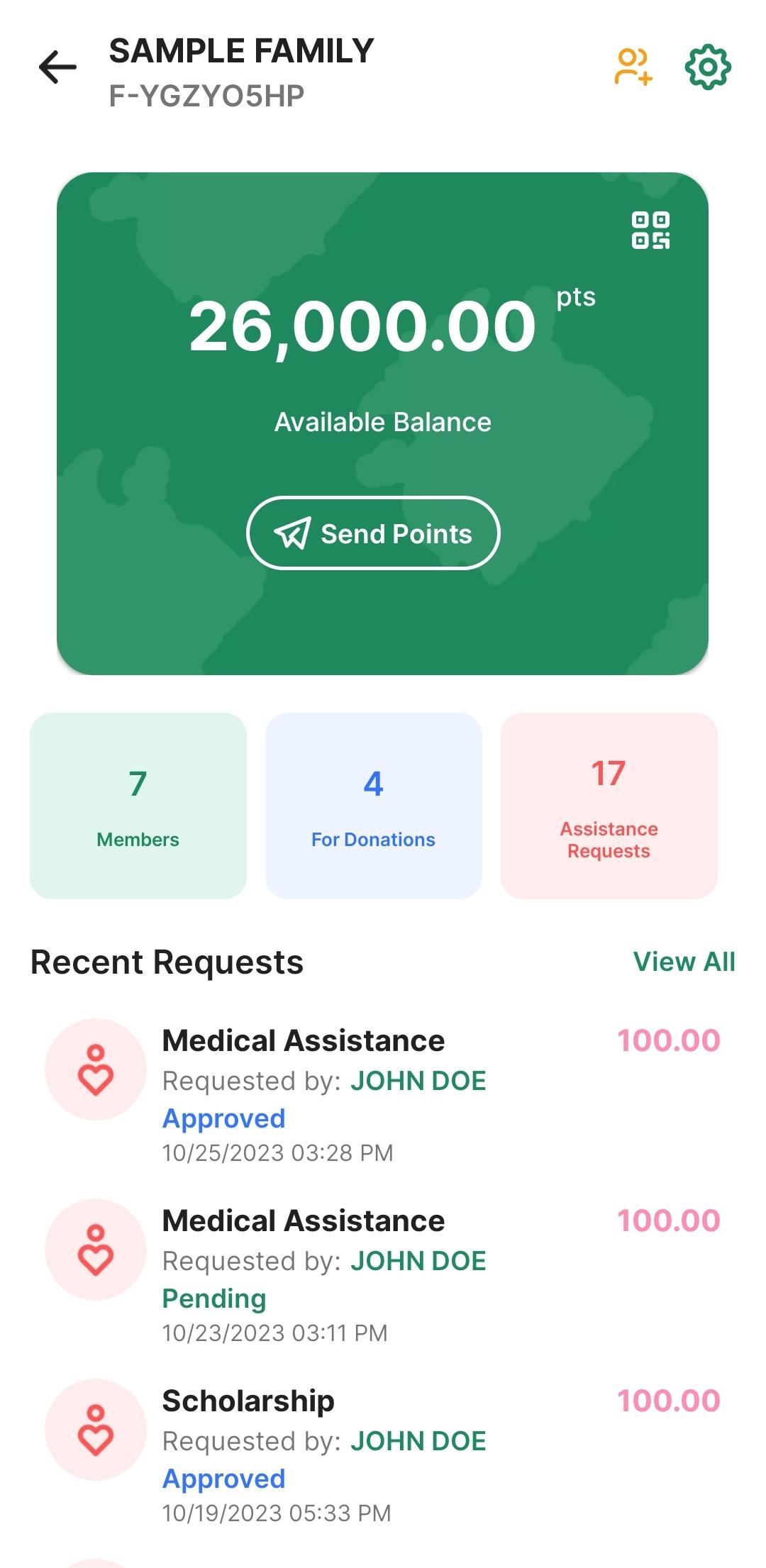This screenshot has width=766, height=1568.
Task: Tap the Send Points button
Action: click(x=373, y=533)
